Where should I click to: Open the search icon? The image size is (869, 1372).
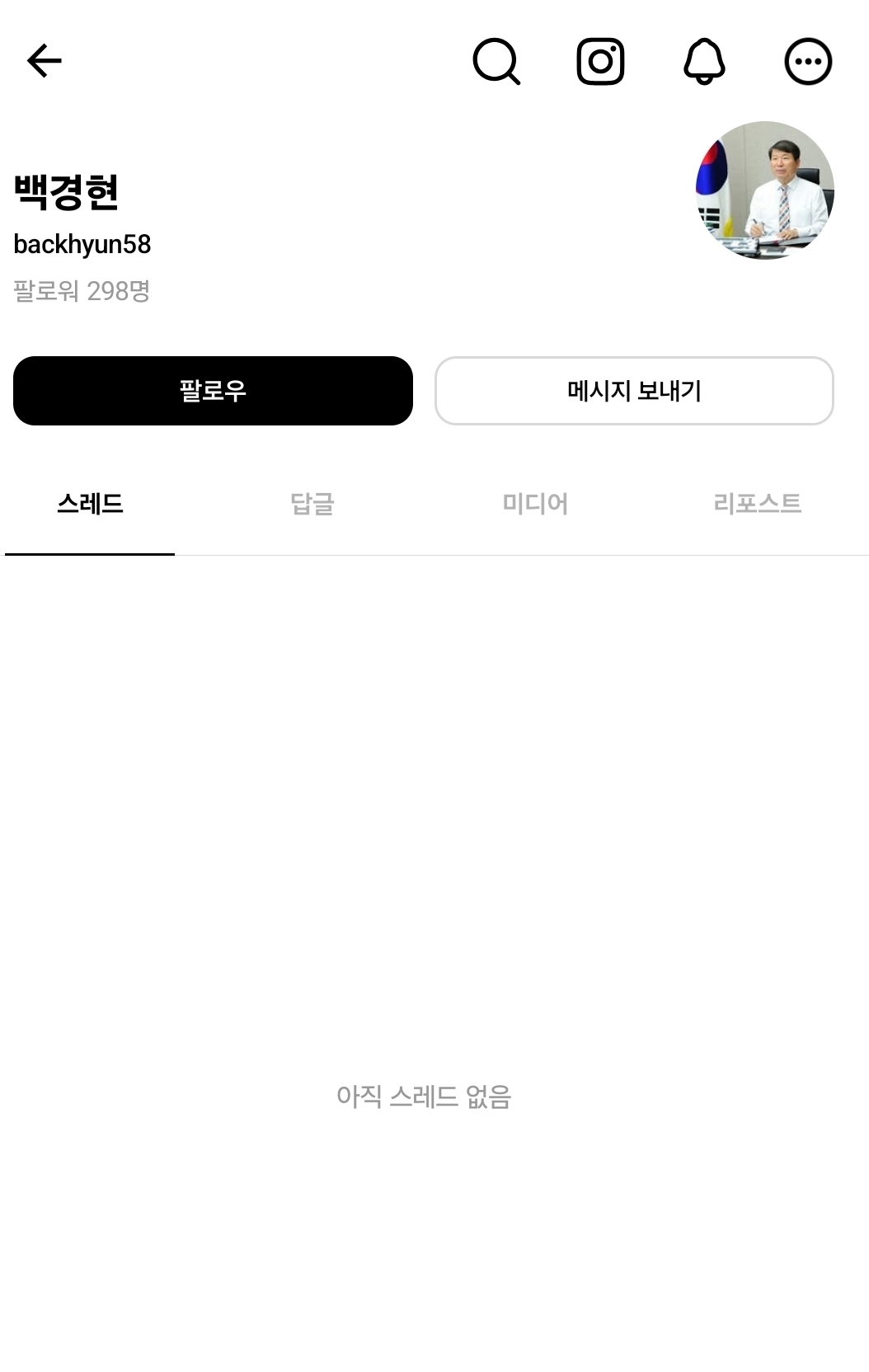click(497, 62)
